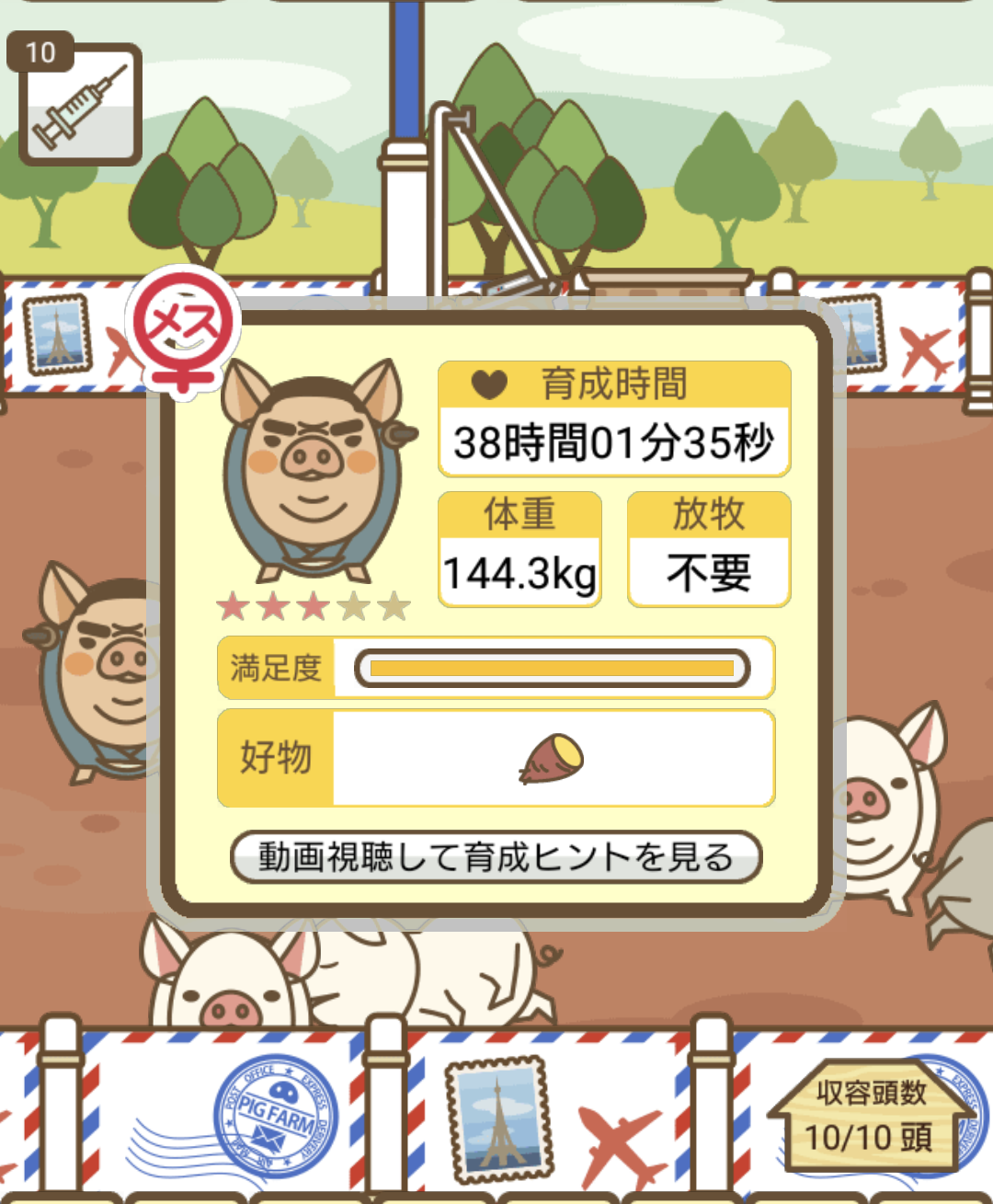This screenshot has height=1204, width=993.
Task: Select the samurai pig beside the popup
Action: pyautogui.click(x=92, y=673)
